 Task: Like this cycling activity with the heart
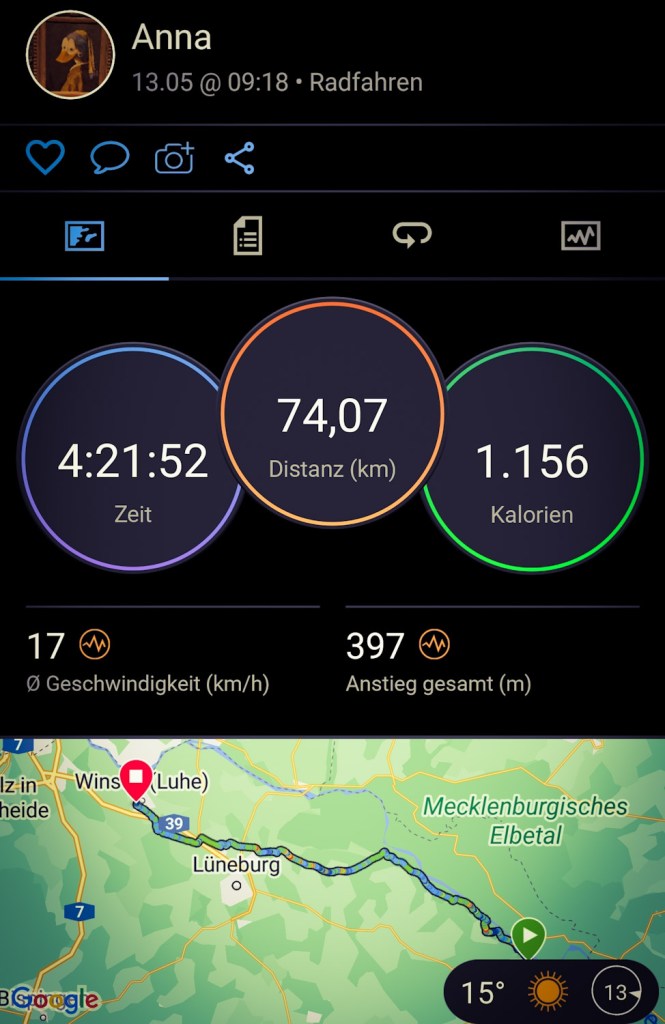point(45,158)
